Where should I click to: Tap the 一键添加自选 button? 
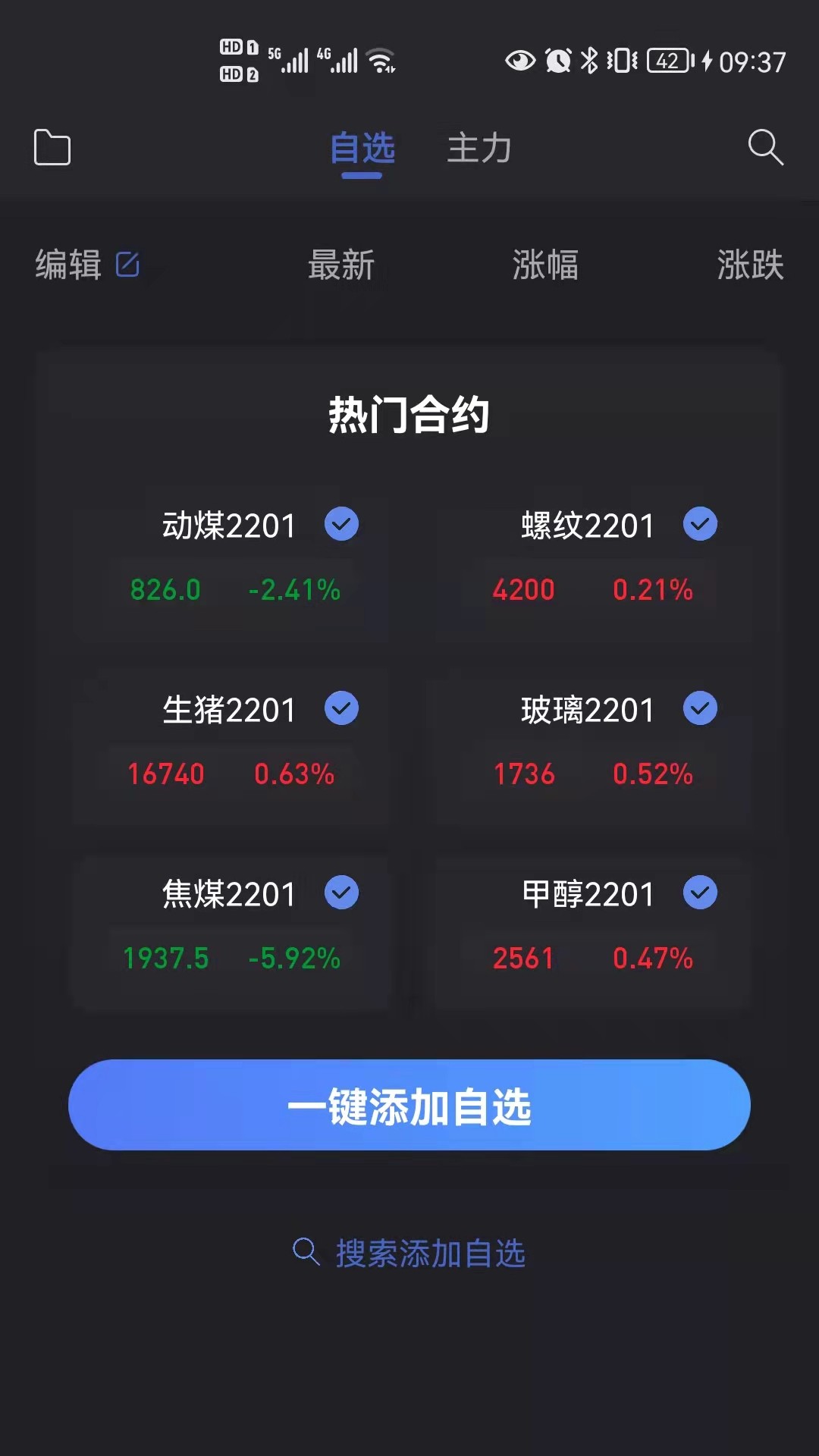point(409,1106)
